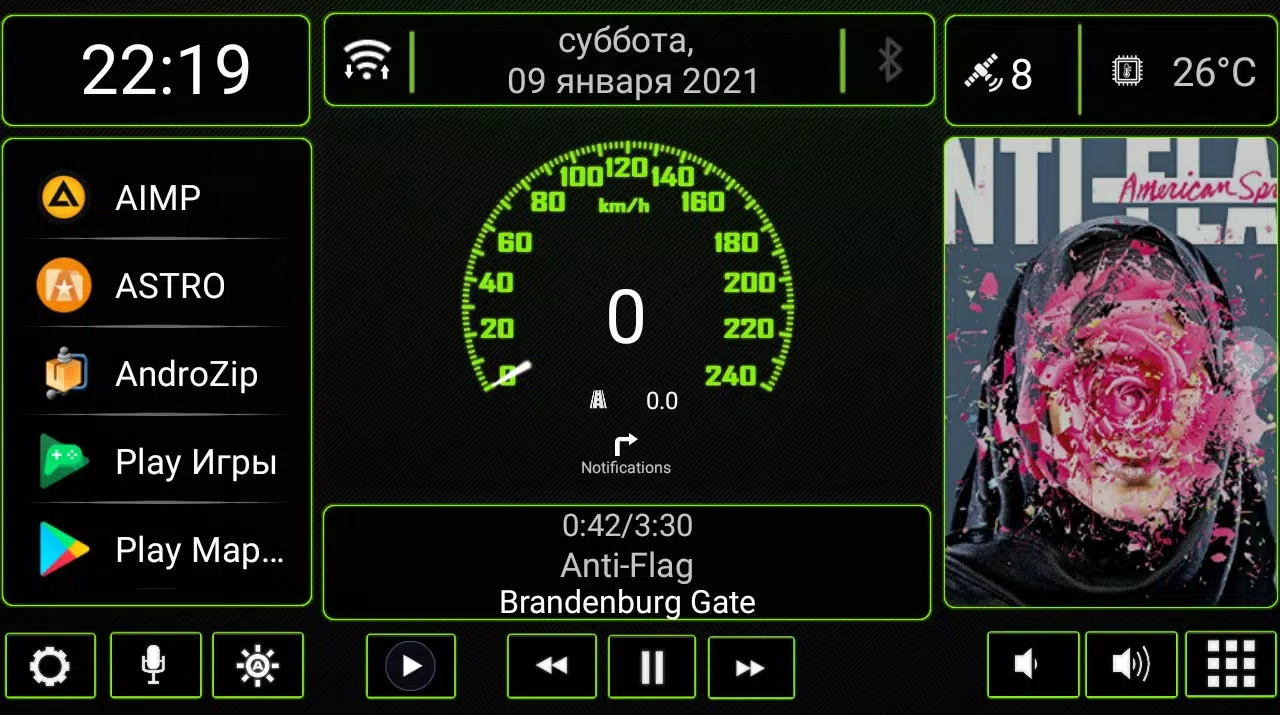
Task: Tap the Wi-Fi icon
Action: pyautogui.click(x=367, y=60)
